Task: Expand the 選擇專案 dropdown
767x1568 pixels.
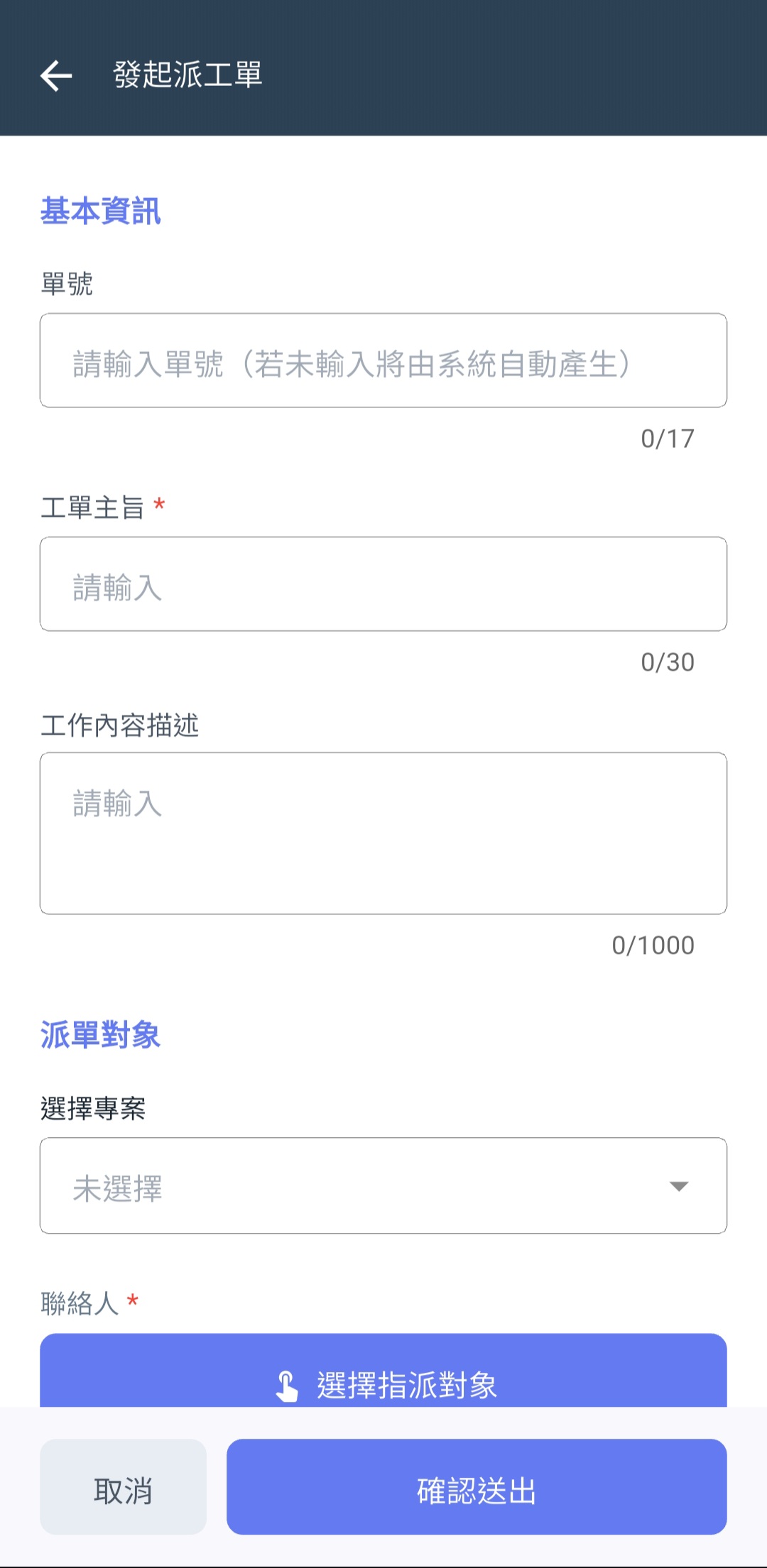Action: coord(383,1186)
